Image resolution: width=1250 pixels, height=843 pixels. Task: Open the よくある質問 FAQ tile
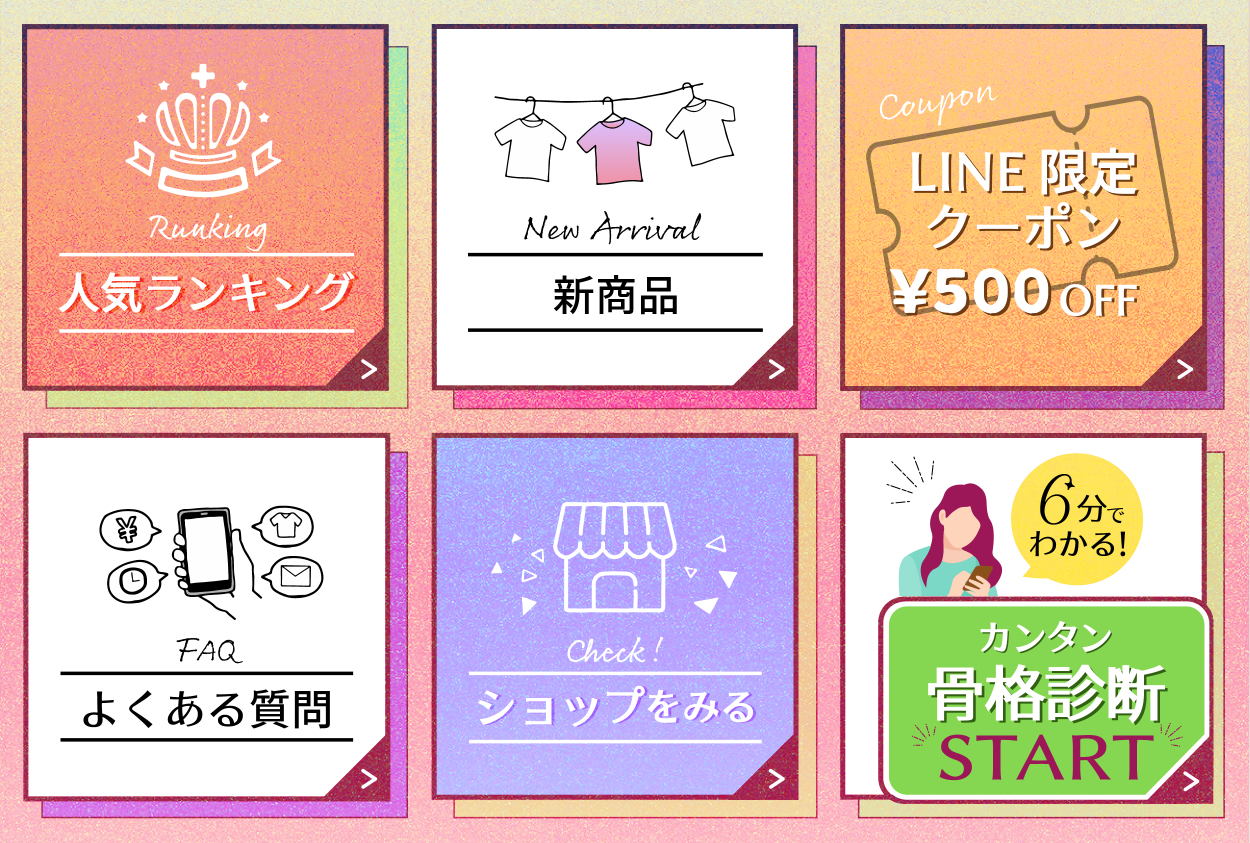pyautogui.click(x=206, y=616)
